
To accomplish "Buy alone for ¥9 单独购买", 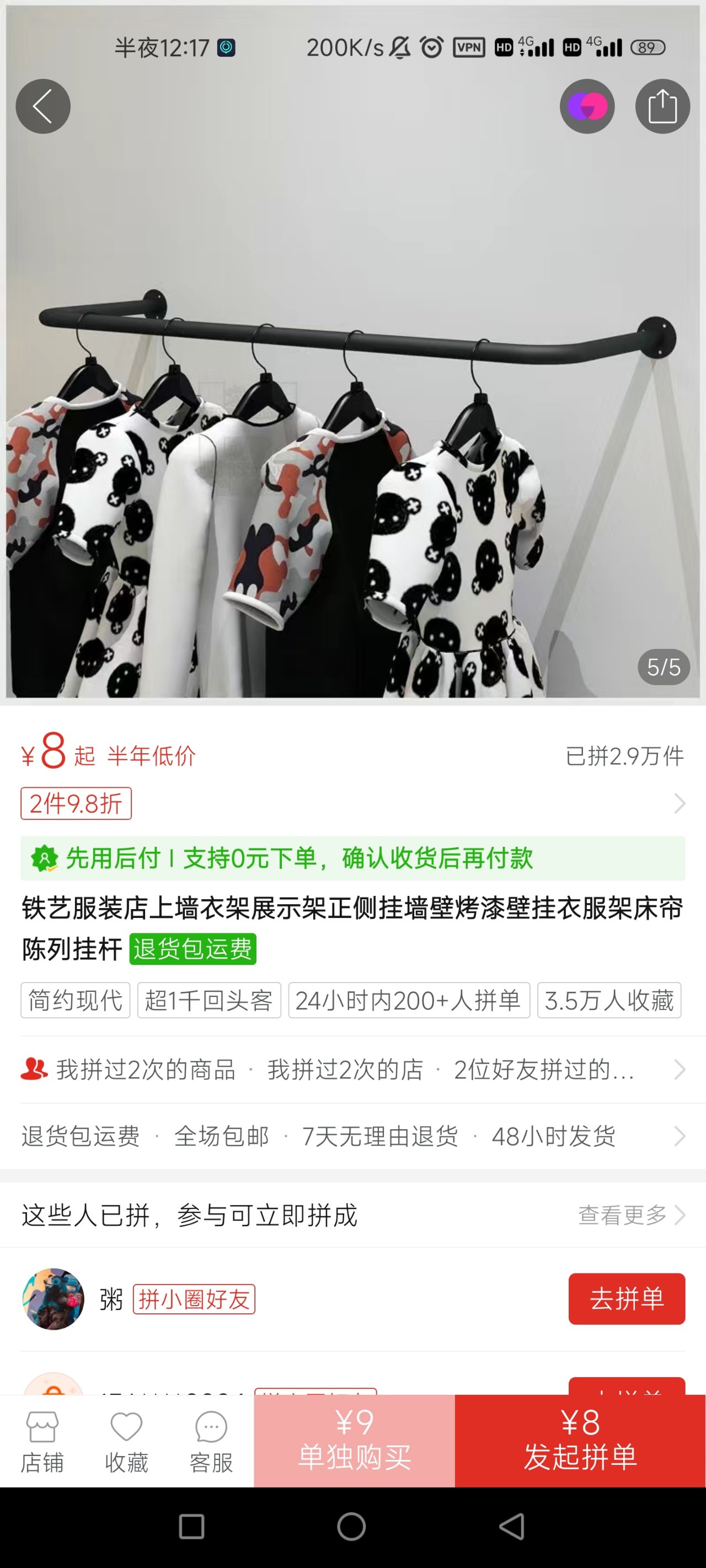I will click(354, 1441).
